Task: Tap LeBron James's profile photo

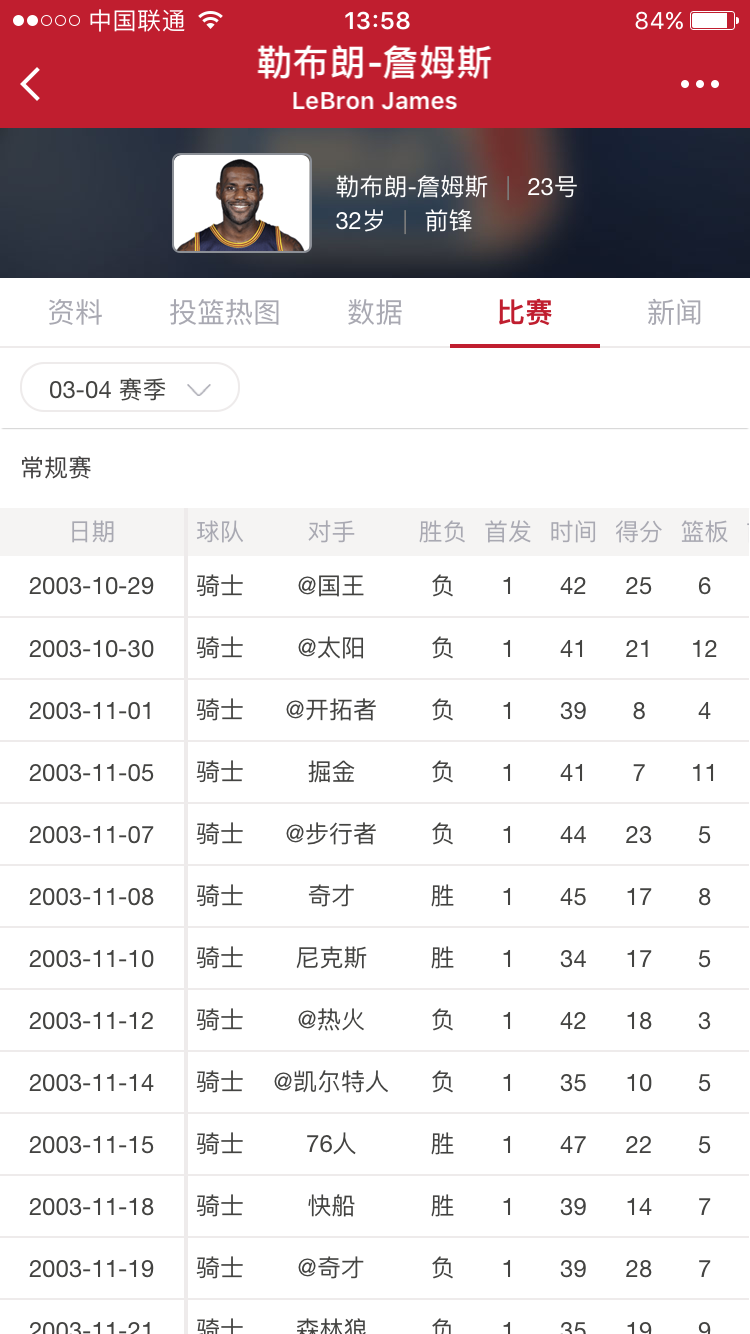Action: (242, 203)
